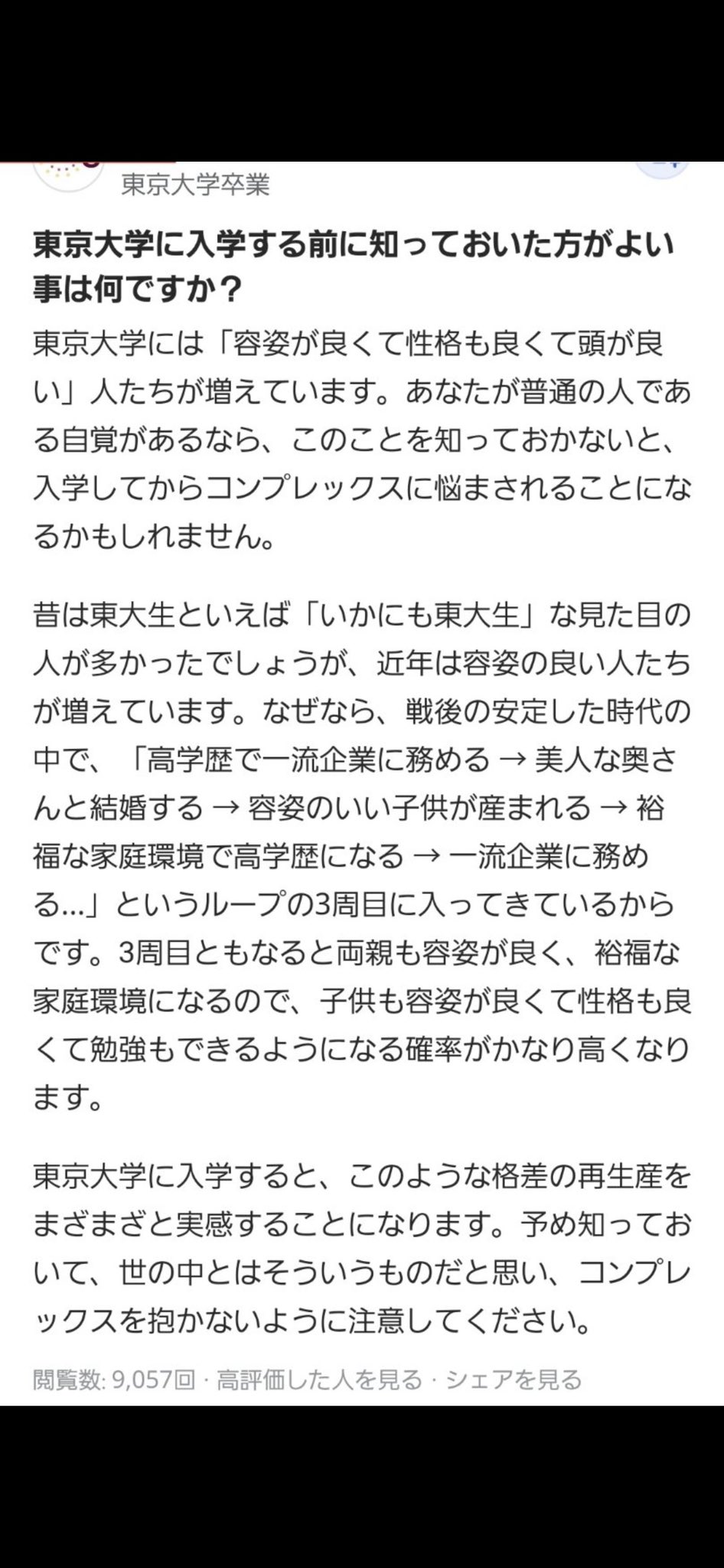Open the シェアを見る link
Screen dimensions: 724x1568
pos(514,1380)
